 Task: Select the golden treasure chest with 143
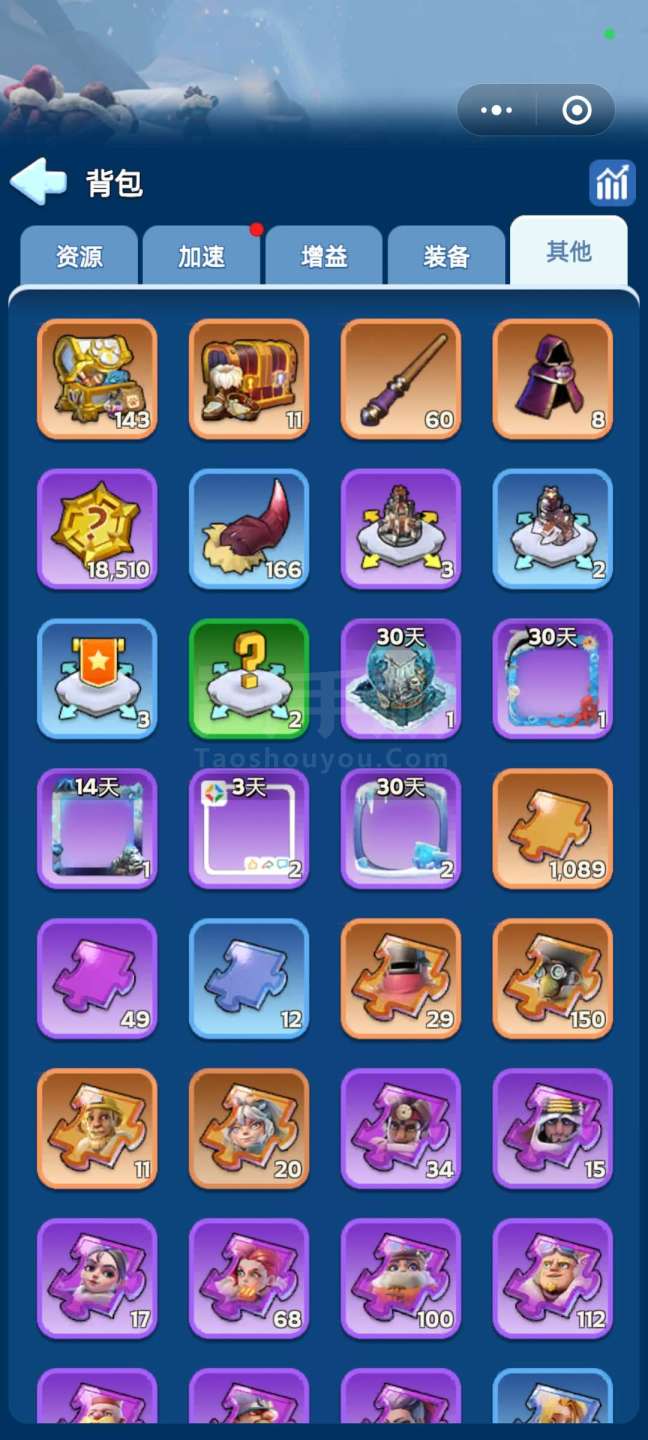(97, 379)
